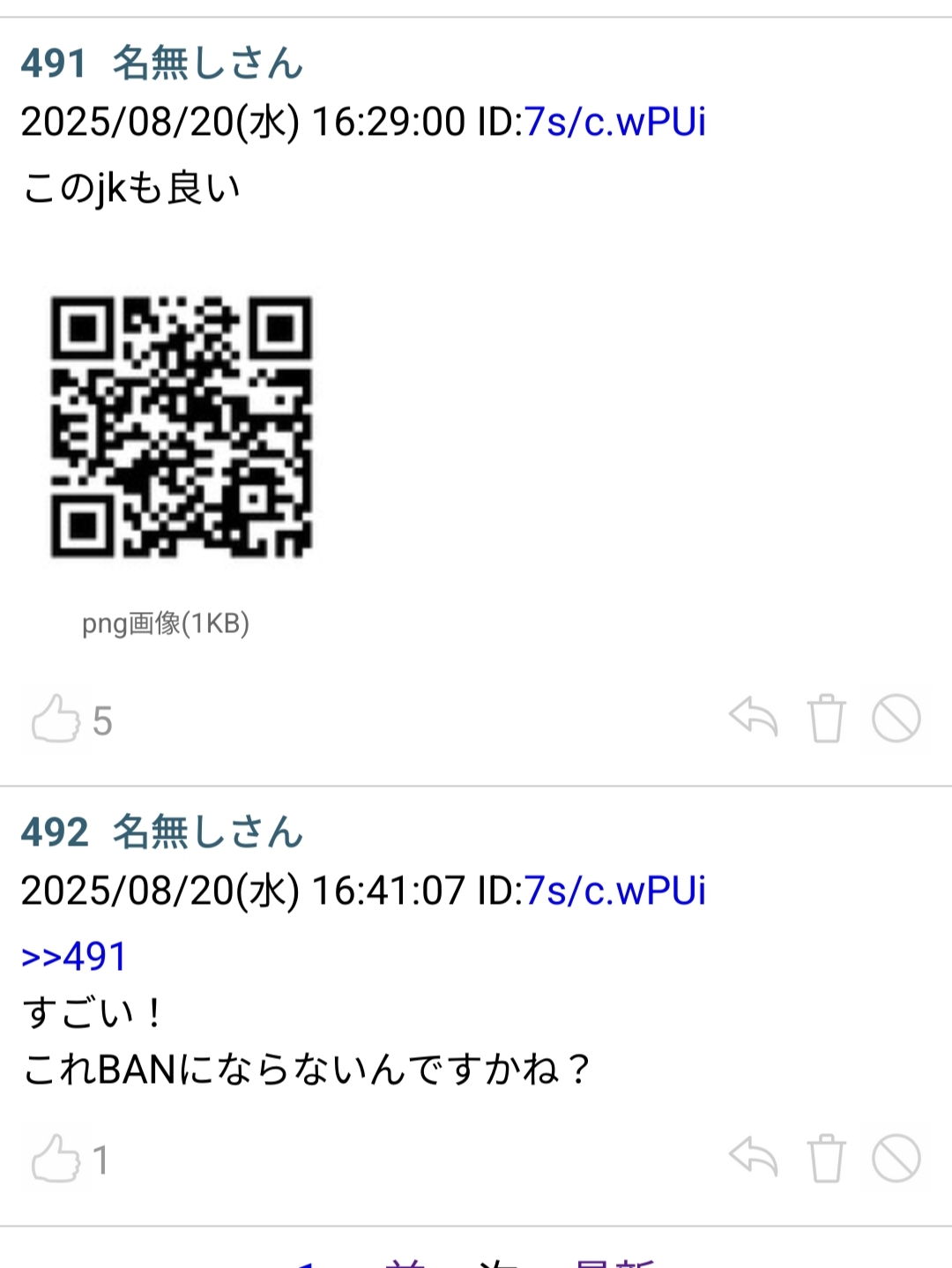Block post 491's poster via the NG icon
This screenshot has height=1268, width=952.
tap(897, 719)
